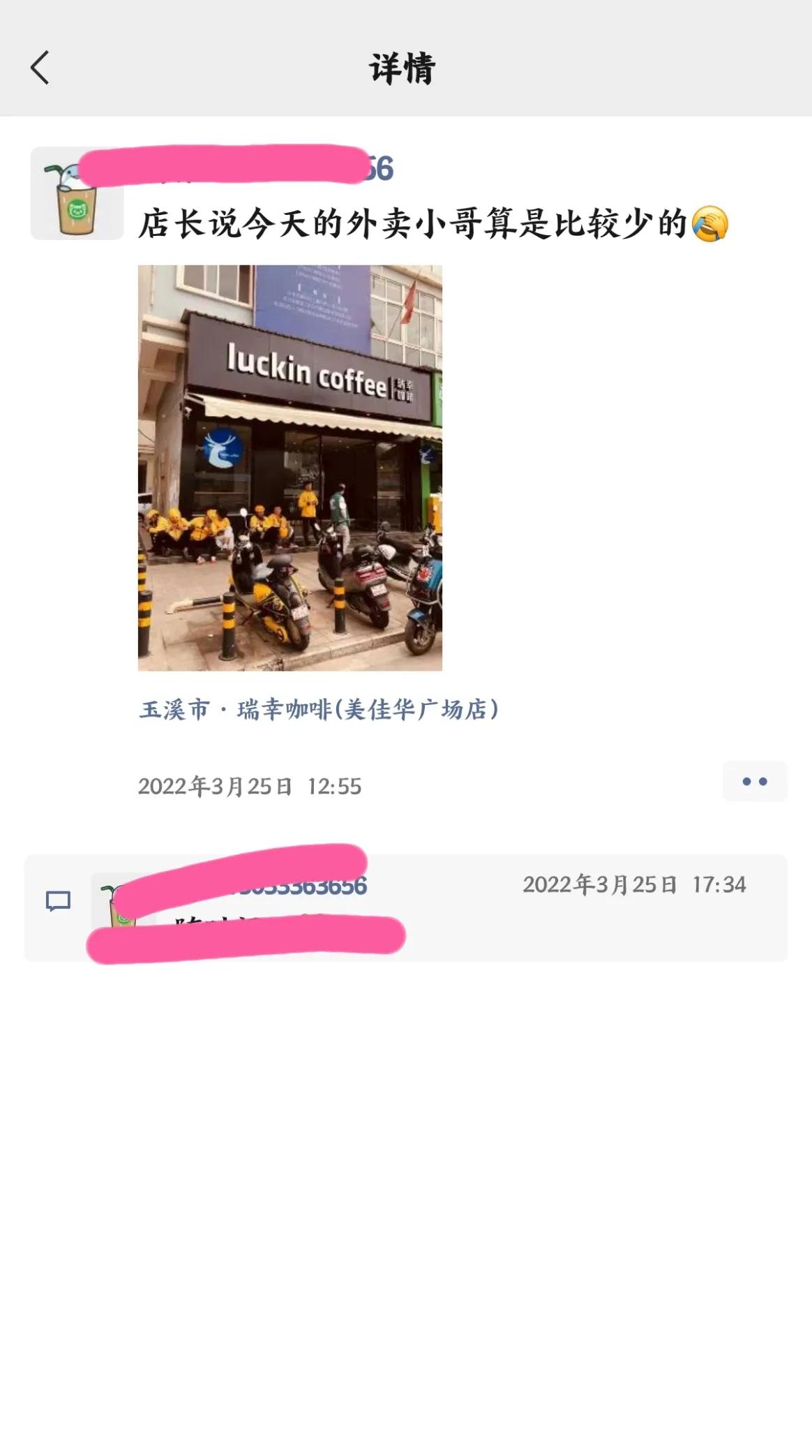812x1456 pixels.
Task: Open the poster's bubble tea cup avatar
Action: tap(77, 193)
